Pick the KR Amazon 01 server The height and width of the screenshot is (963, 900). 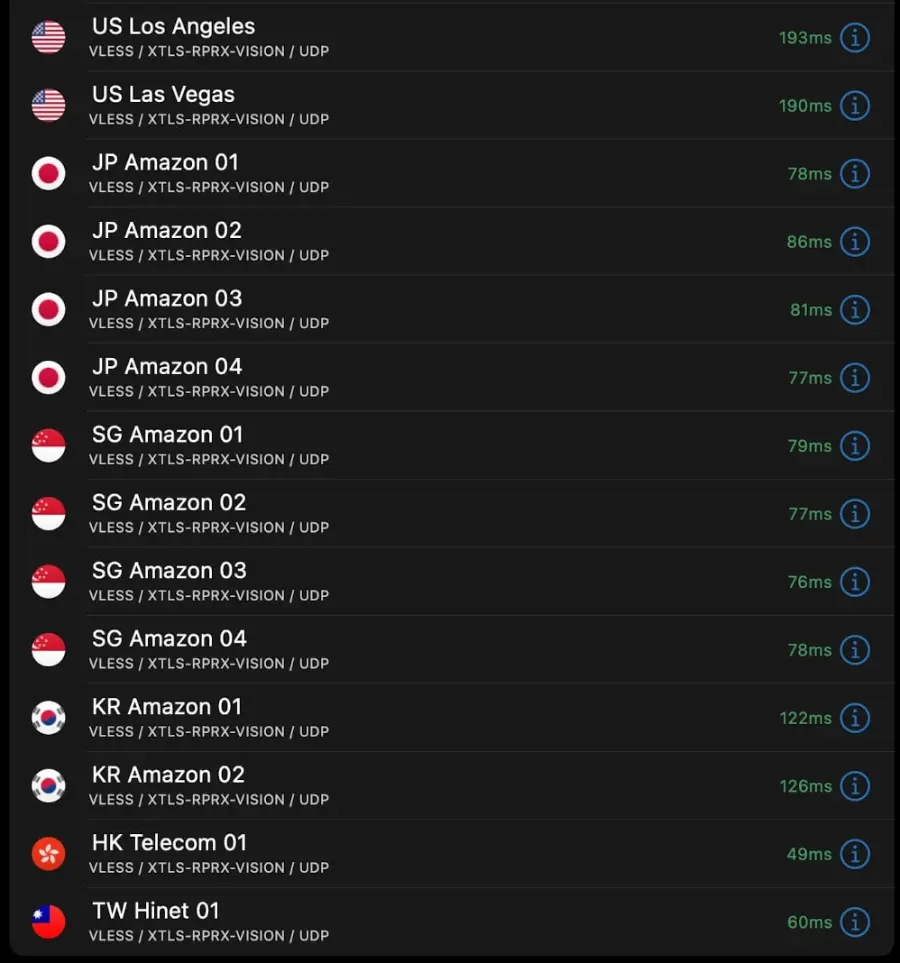[400, 717]
